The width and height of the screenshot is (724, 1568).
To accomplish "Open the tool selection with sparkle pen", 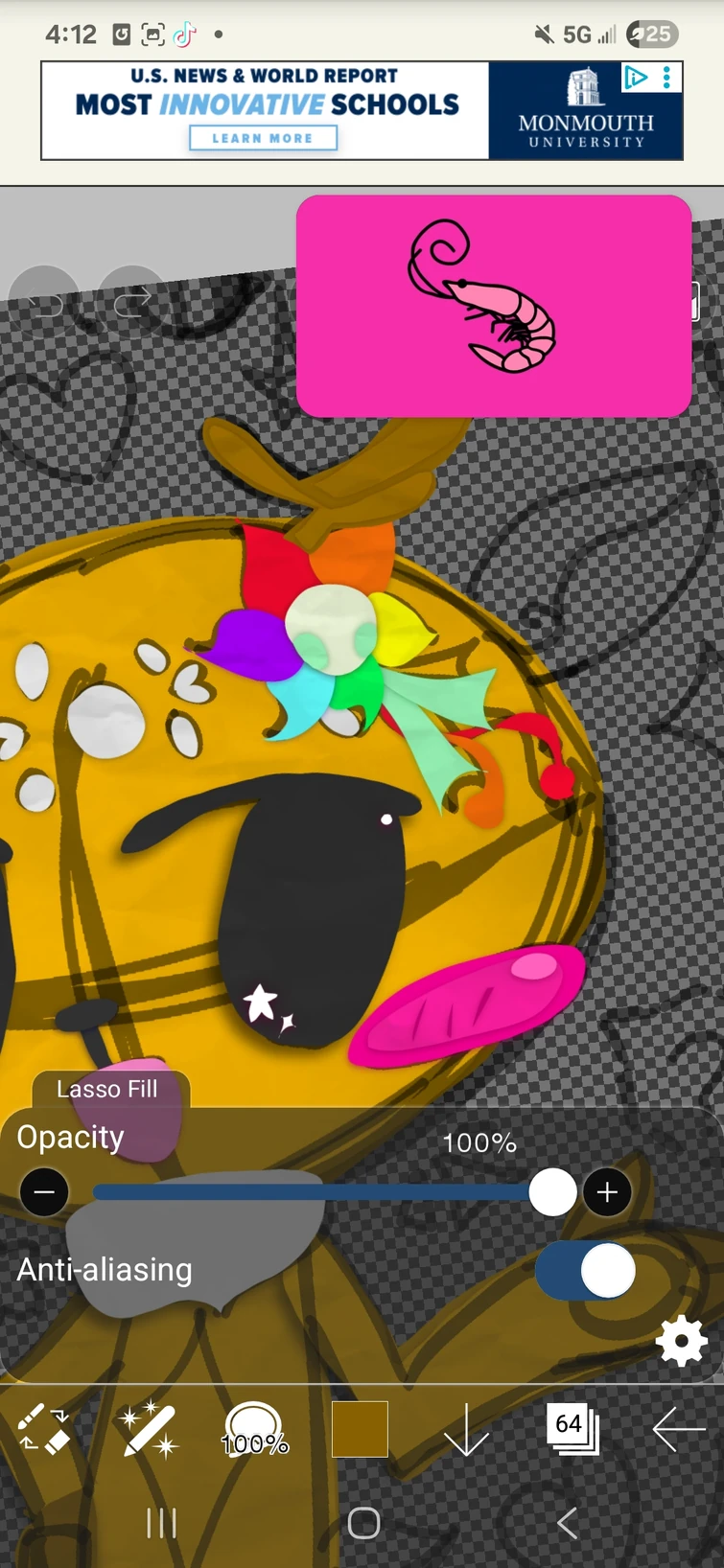I will point(149,1429).
